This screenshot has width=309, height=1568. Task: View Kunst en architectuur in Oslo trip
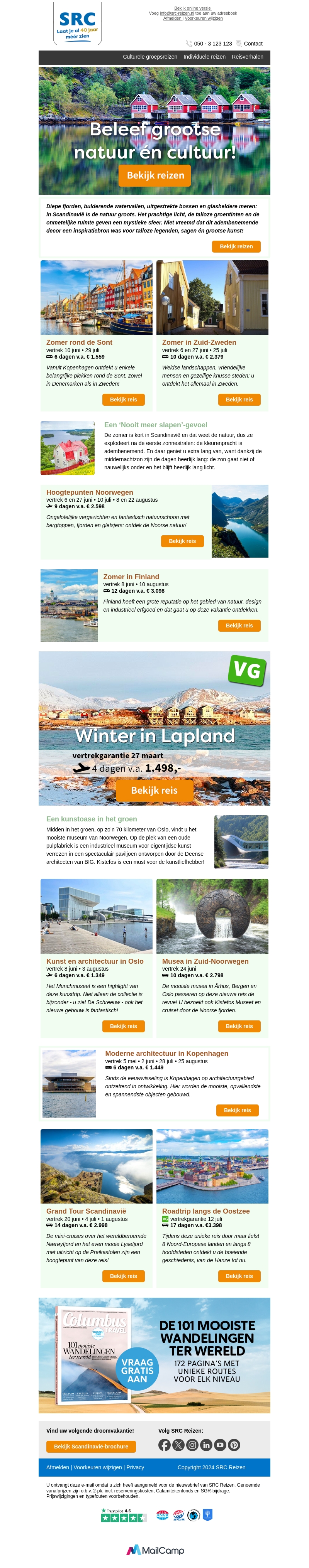123,1026
